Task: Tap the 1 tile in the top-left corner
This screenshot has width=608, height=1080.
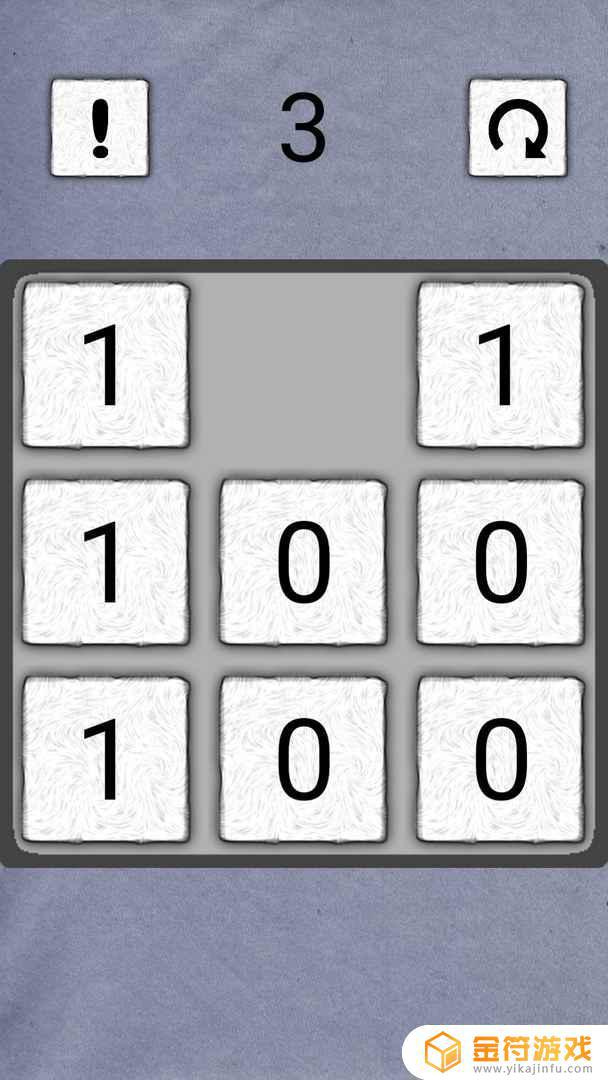Action: click(x=106, y=365)
